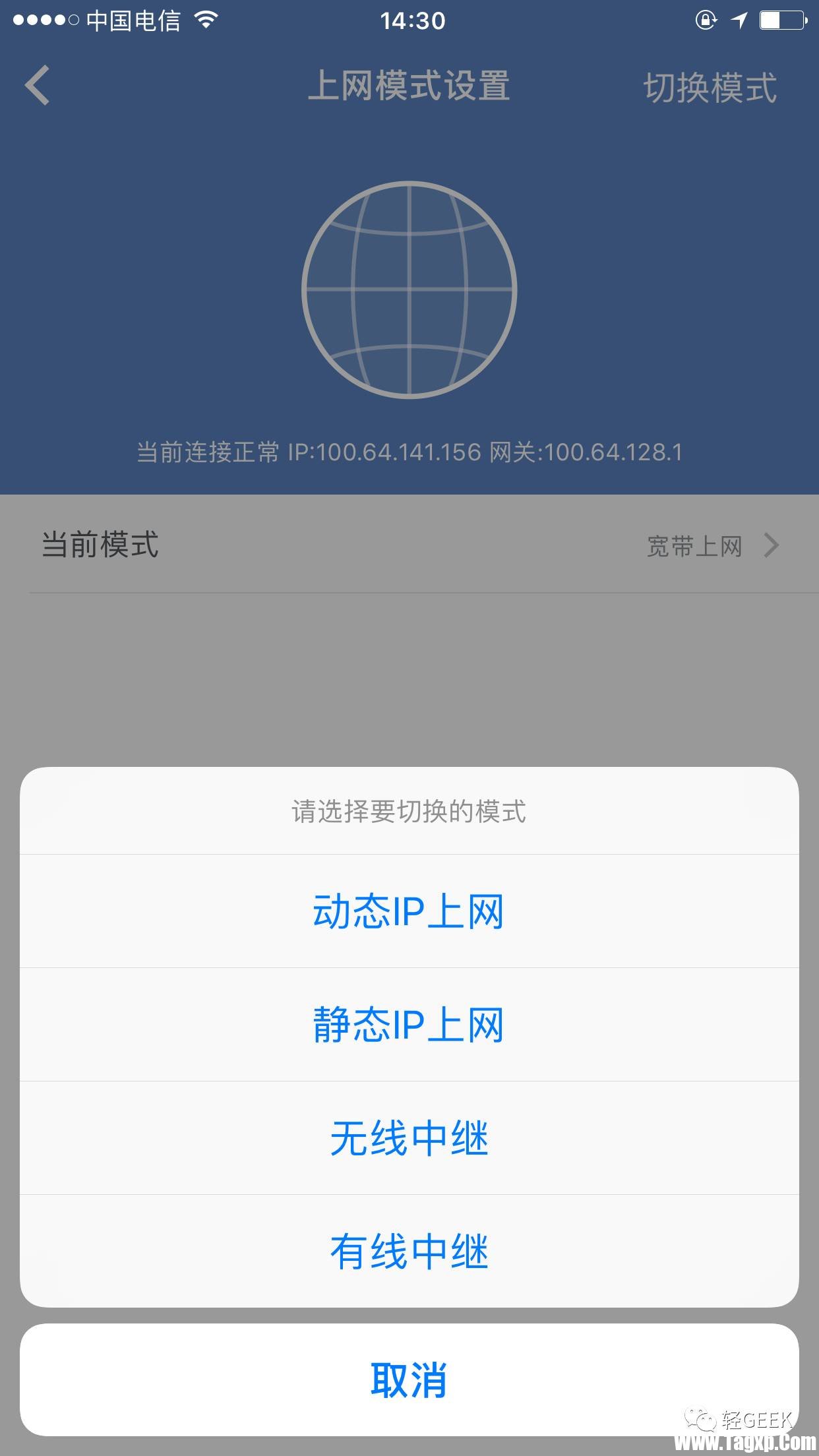Choose 静态IP上网 mode
The width and height of the screenshot is (819, 1456).
point(409,1025)
